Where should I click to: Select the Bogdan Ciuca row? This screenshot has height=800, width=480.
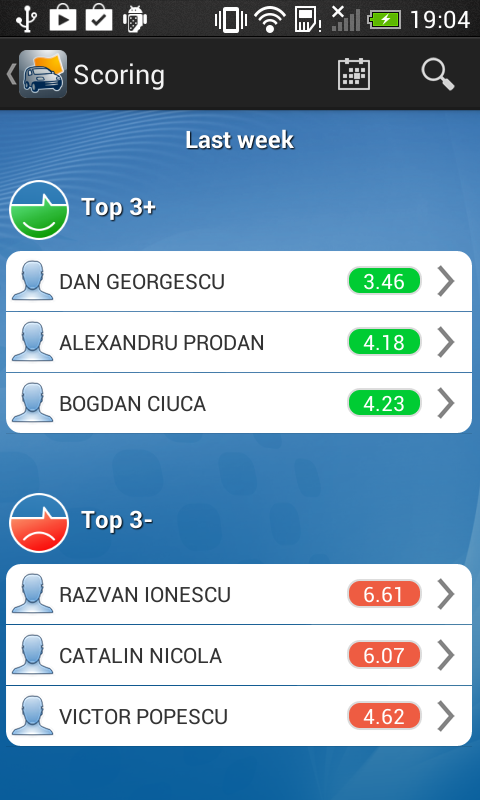[x=239, y=403]
